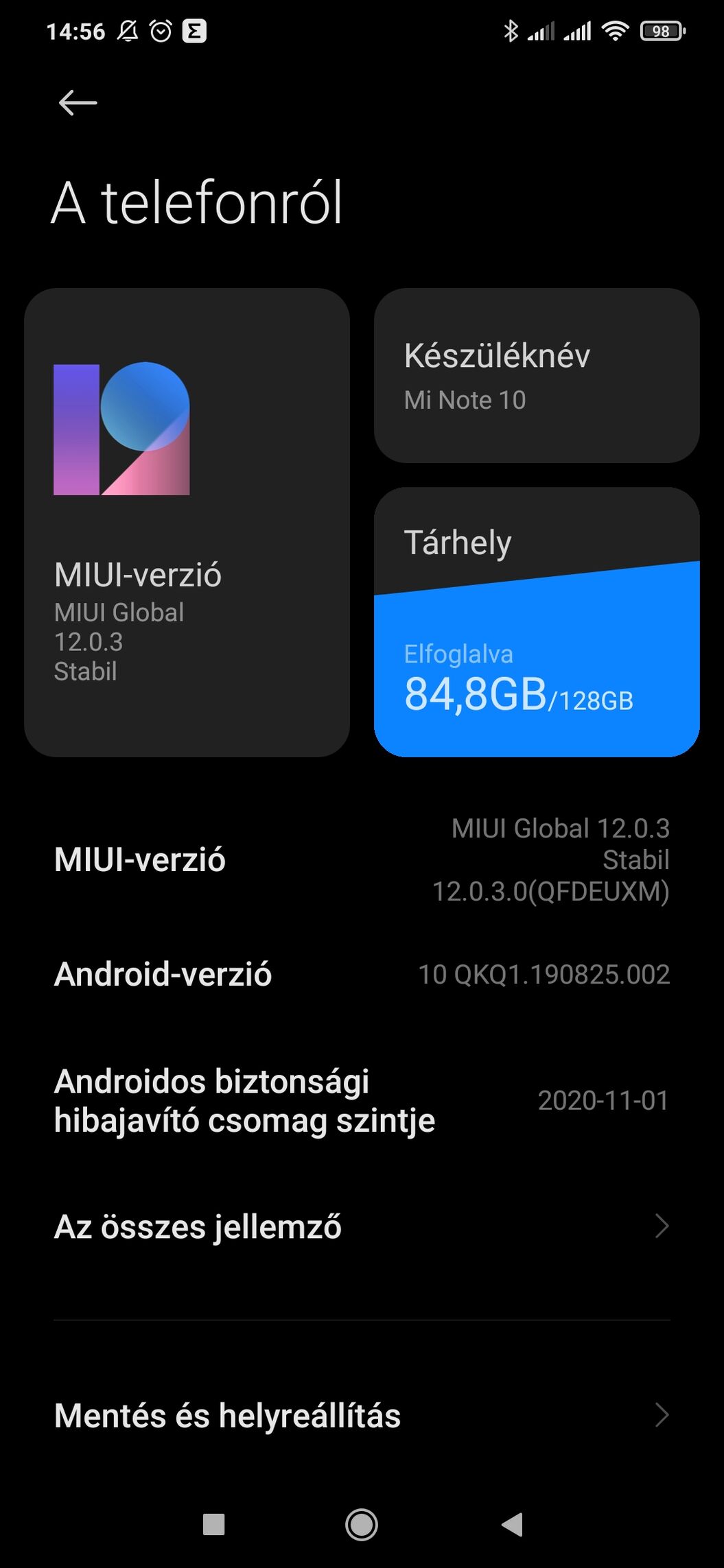This screenshot has height=1568, width=724.
Task: Open the Készüléknév card
Action: point(537,375)
